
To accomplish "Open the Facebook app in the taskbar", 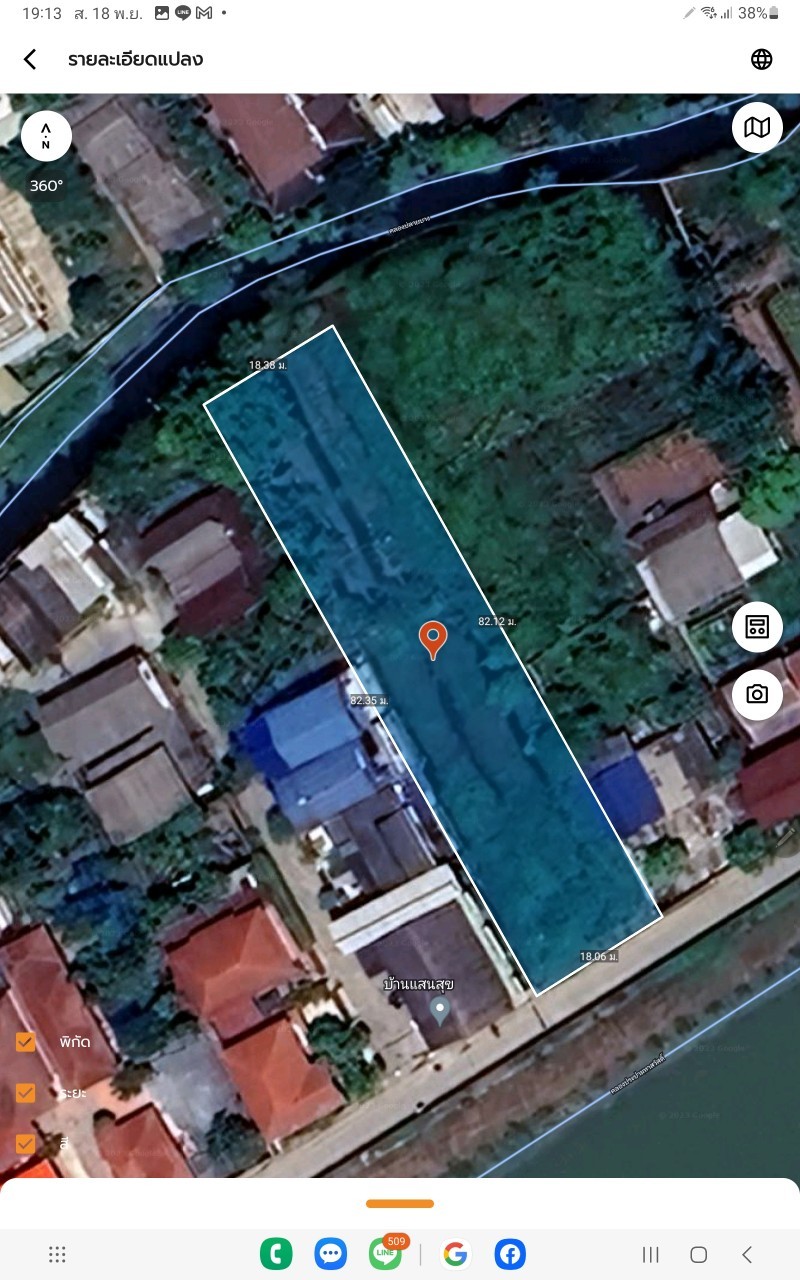I will pyautogui.click(x=510, y=1254).
